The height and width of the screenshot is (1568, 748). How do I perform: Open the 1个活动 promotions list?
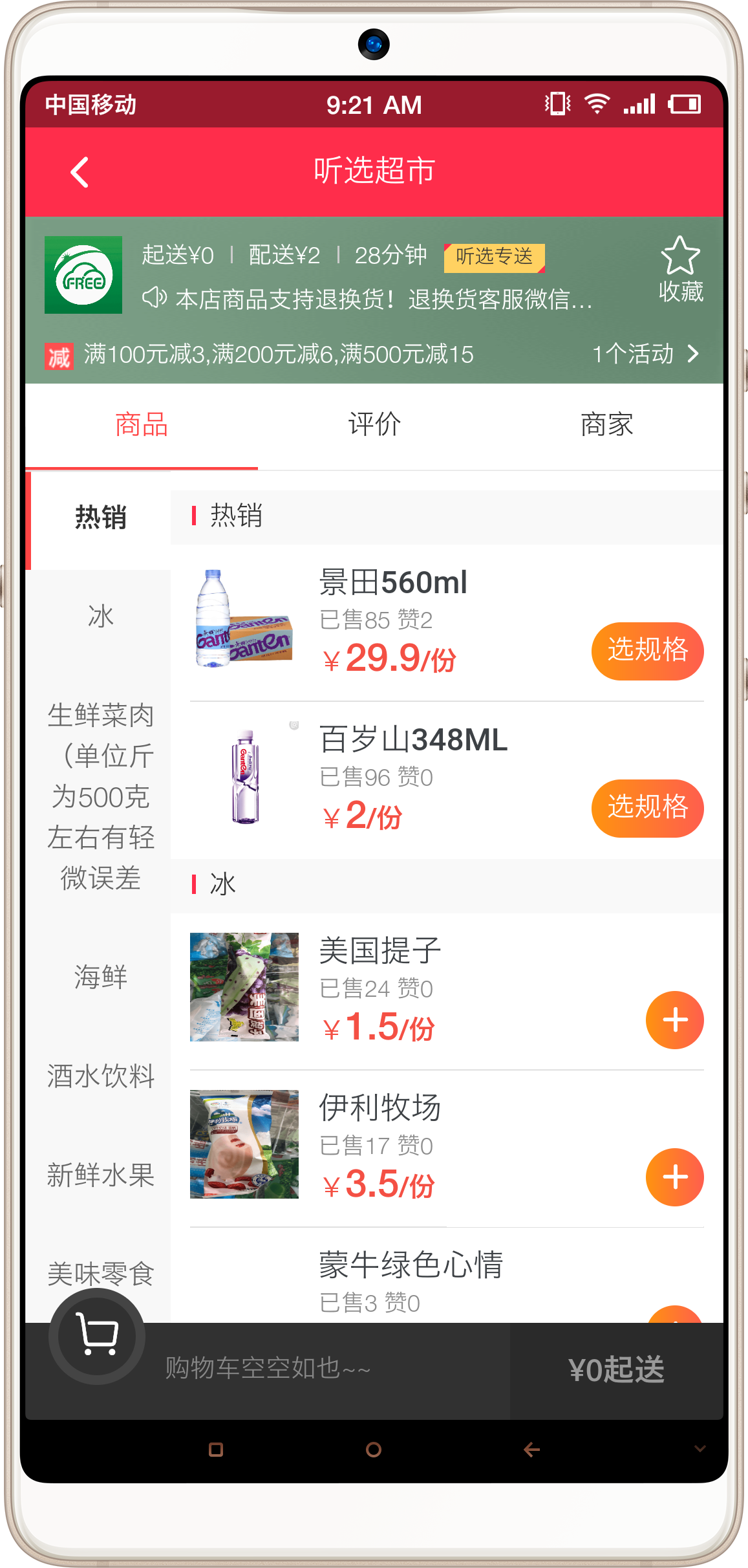point(645,354)
